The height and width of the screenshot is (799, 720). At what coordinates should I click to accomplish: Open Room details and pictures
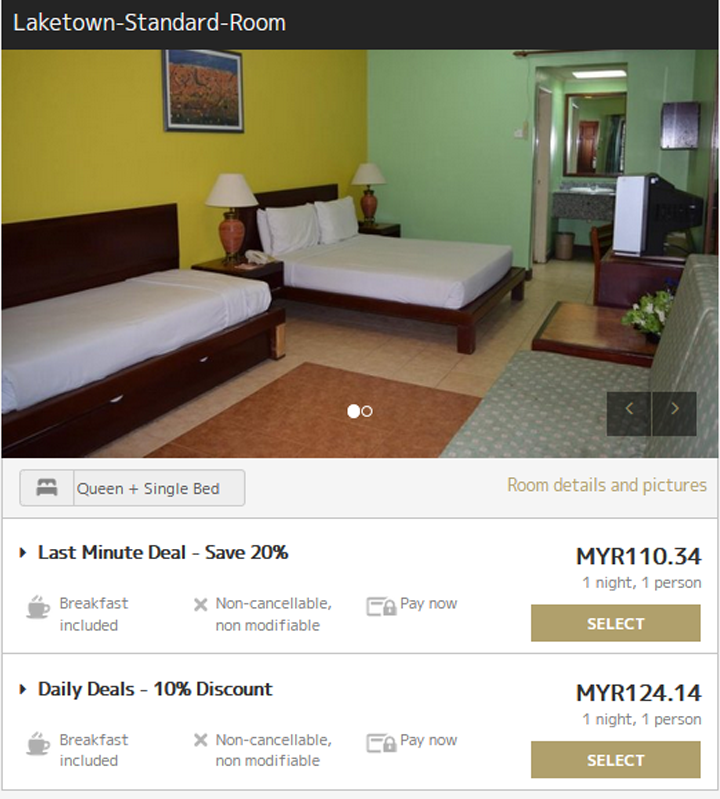606,485
